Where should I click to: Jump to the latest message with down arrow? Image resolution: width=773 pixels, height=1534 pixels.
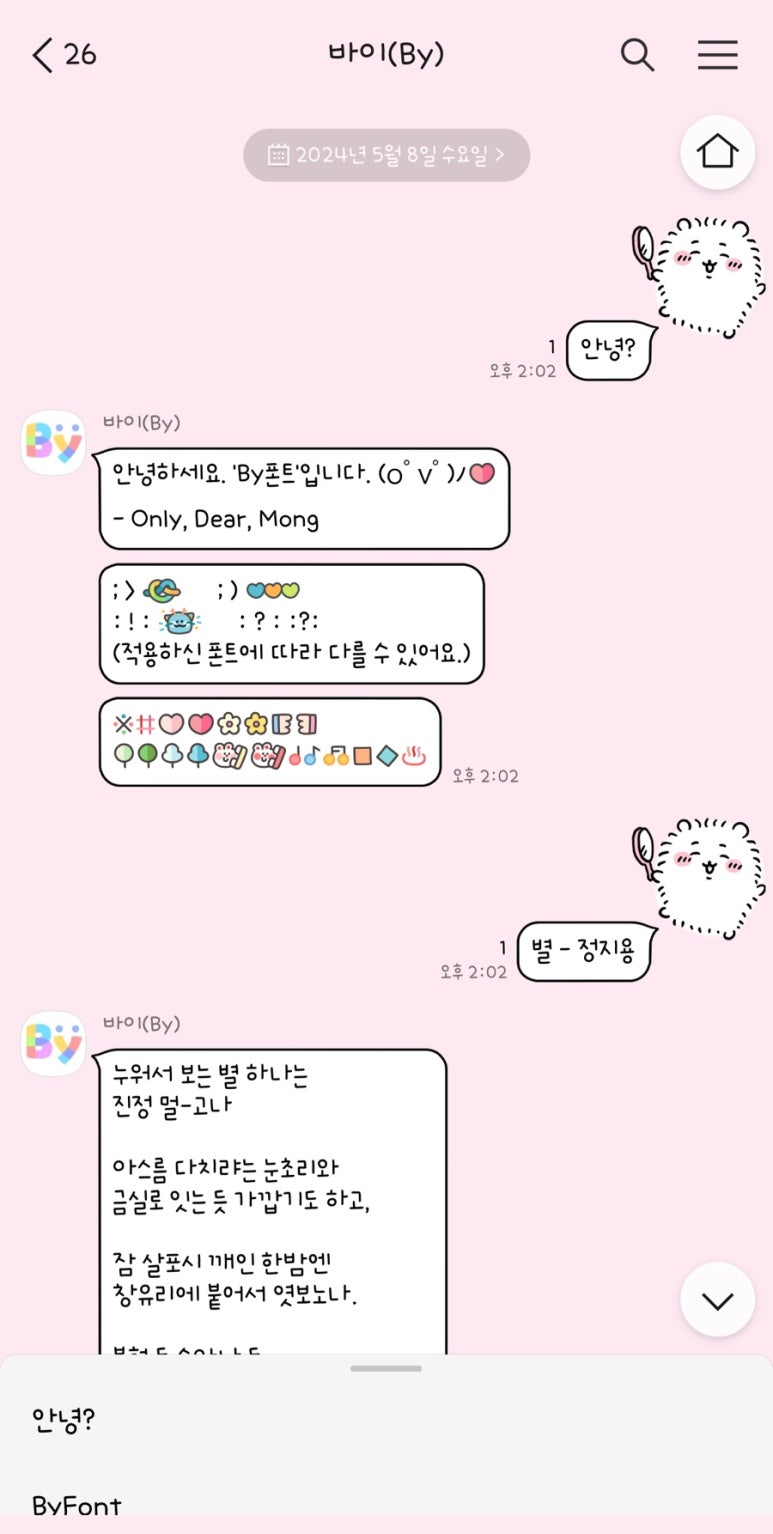(717, 1300)
